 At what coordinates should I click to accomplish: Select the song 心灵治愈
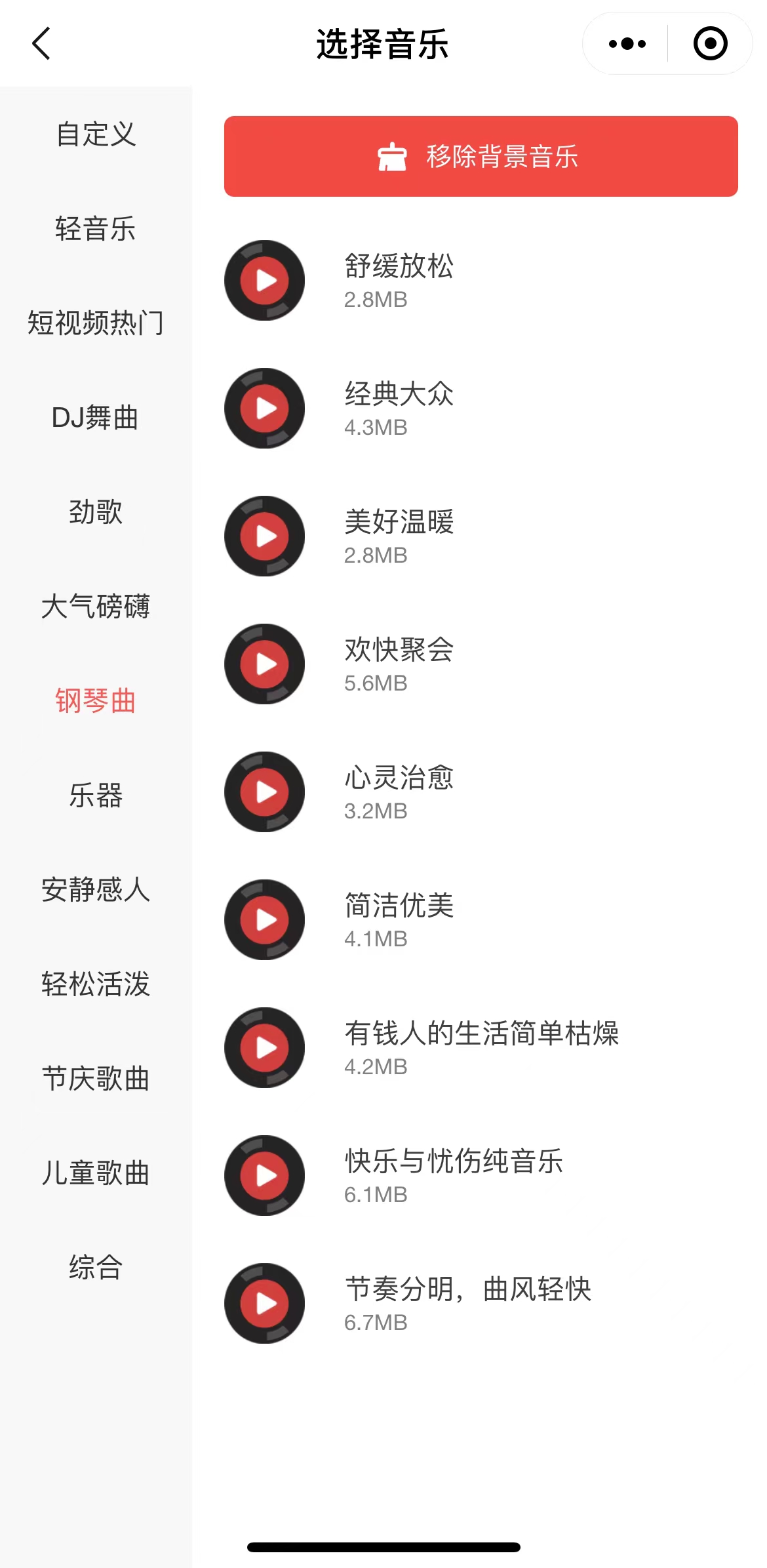(399, 778)
